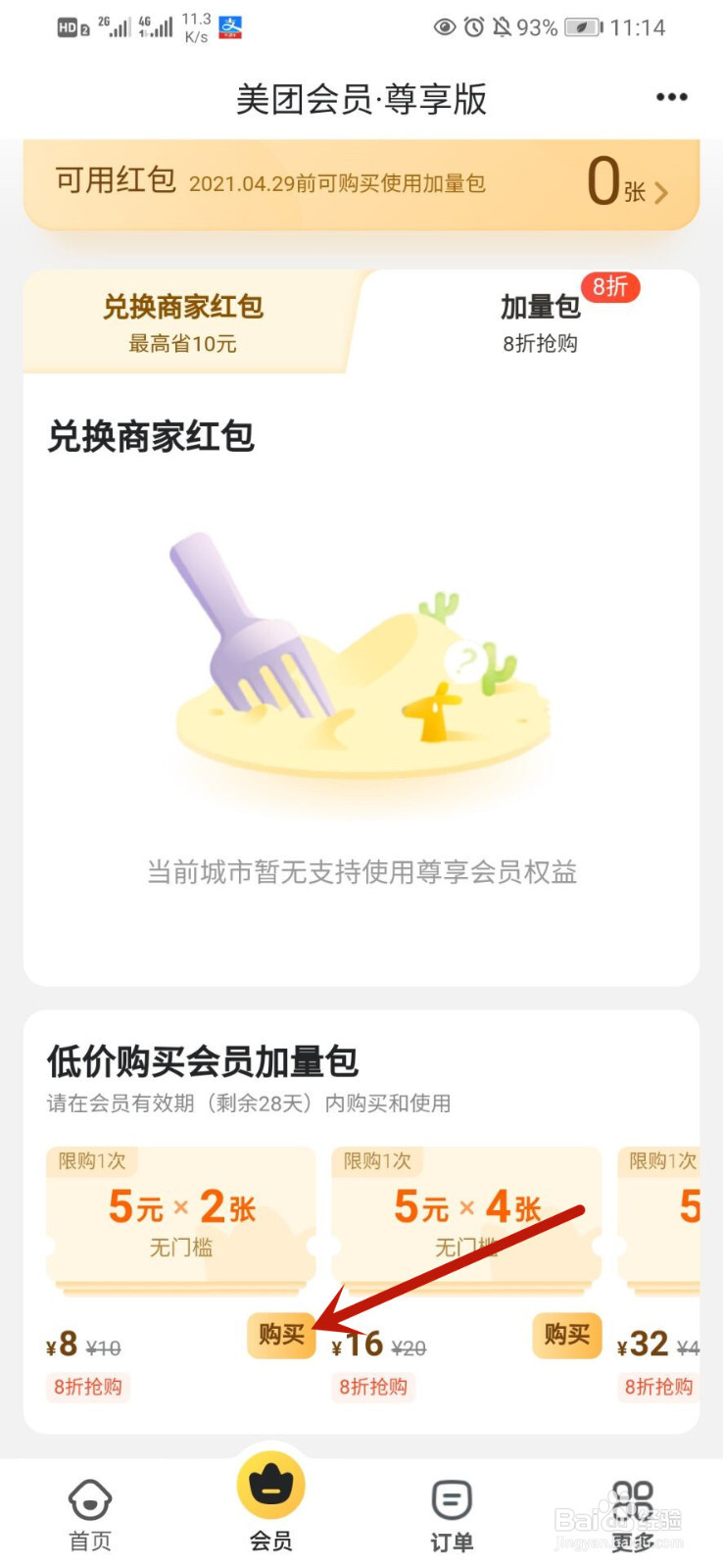
Task: Buy the ¥8 pack of two 5元 coupons
Action: click(281, 1335)
